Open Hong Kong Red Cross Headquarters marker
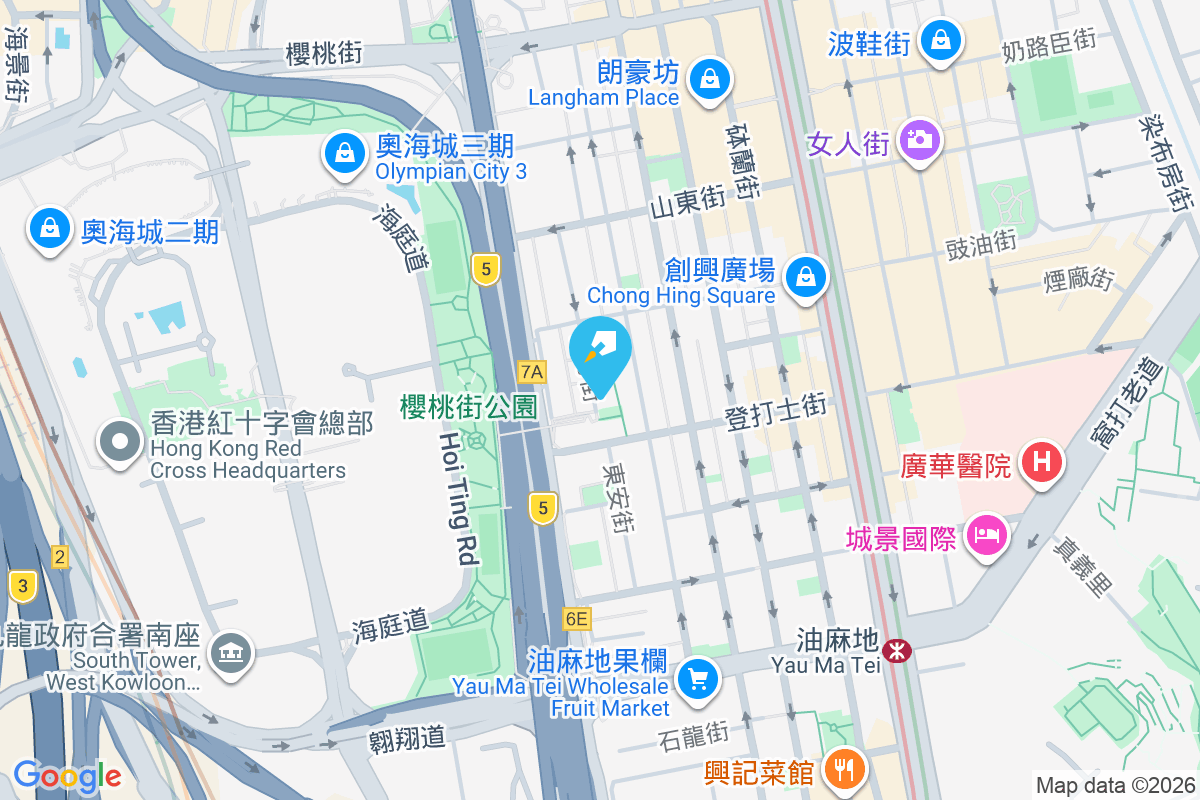1200x800 pixels. pyautogui.click(x=120, y=441)
